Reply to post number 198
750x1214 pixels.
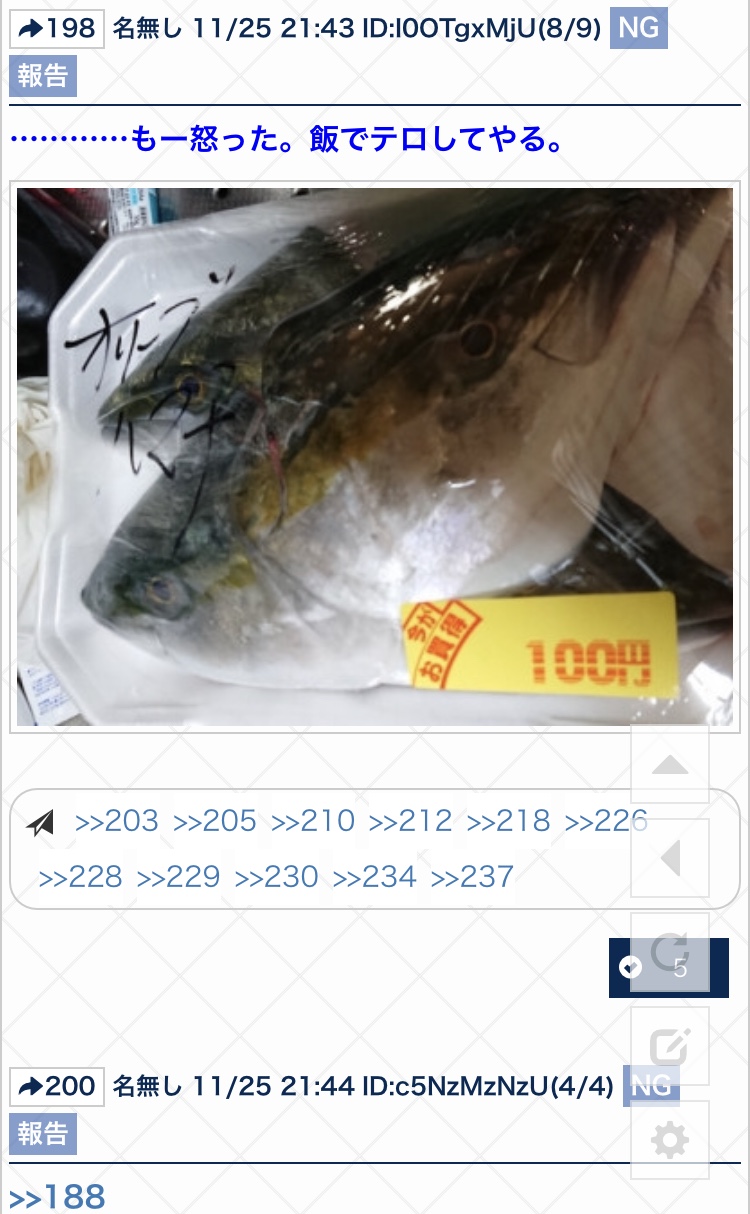(x=57, y=28)
